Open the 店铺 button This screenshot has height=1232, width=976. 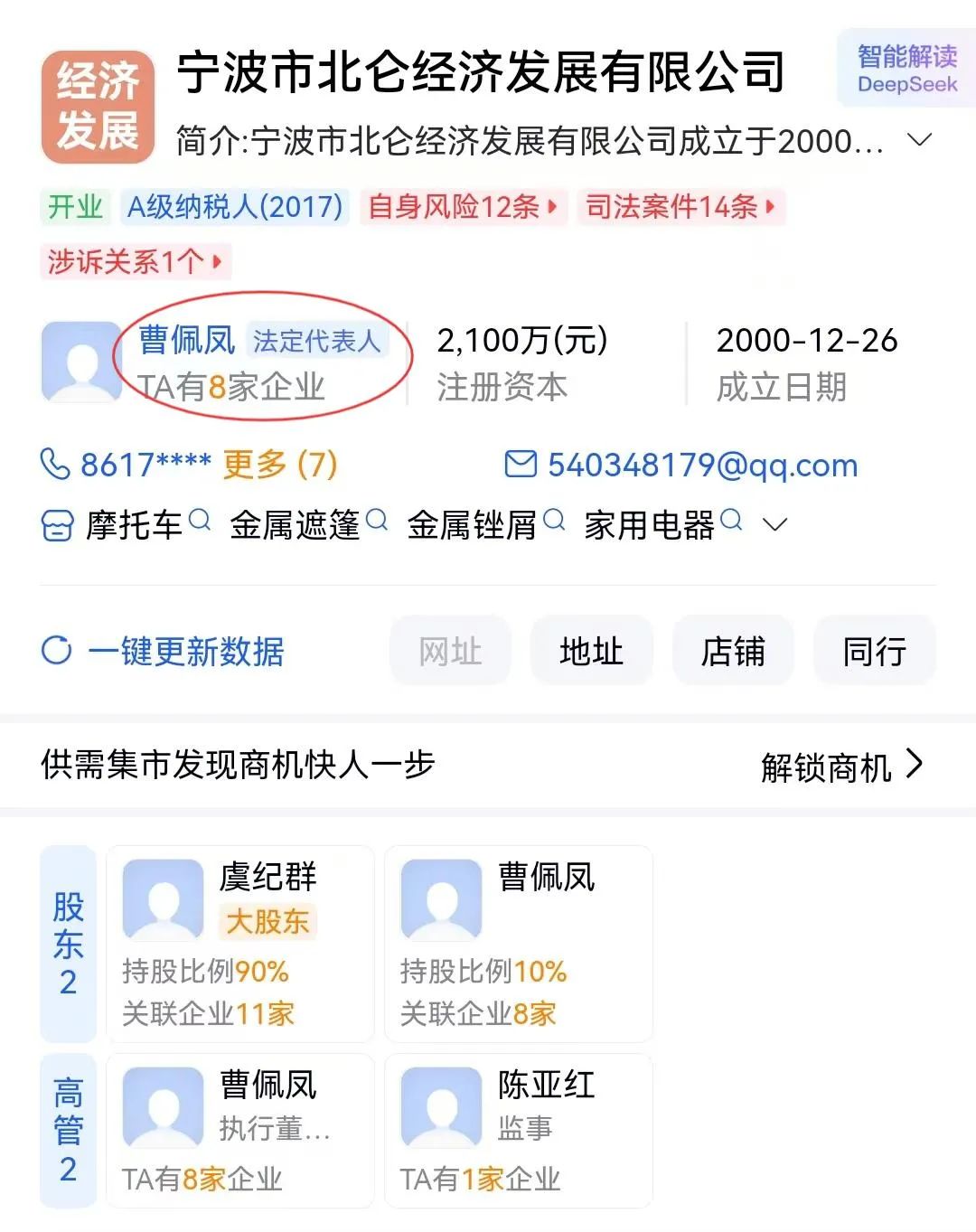[x=733, y=651]
